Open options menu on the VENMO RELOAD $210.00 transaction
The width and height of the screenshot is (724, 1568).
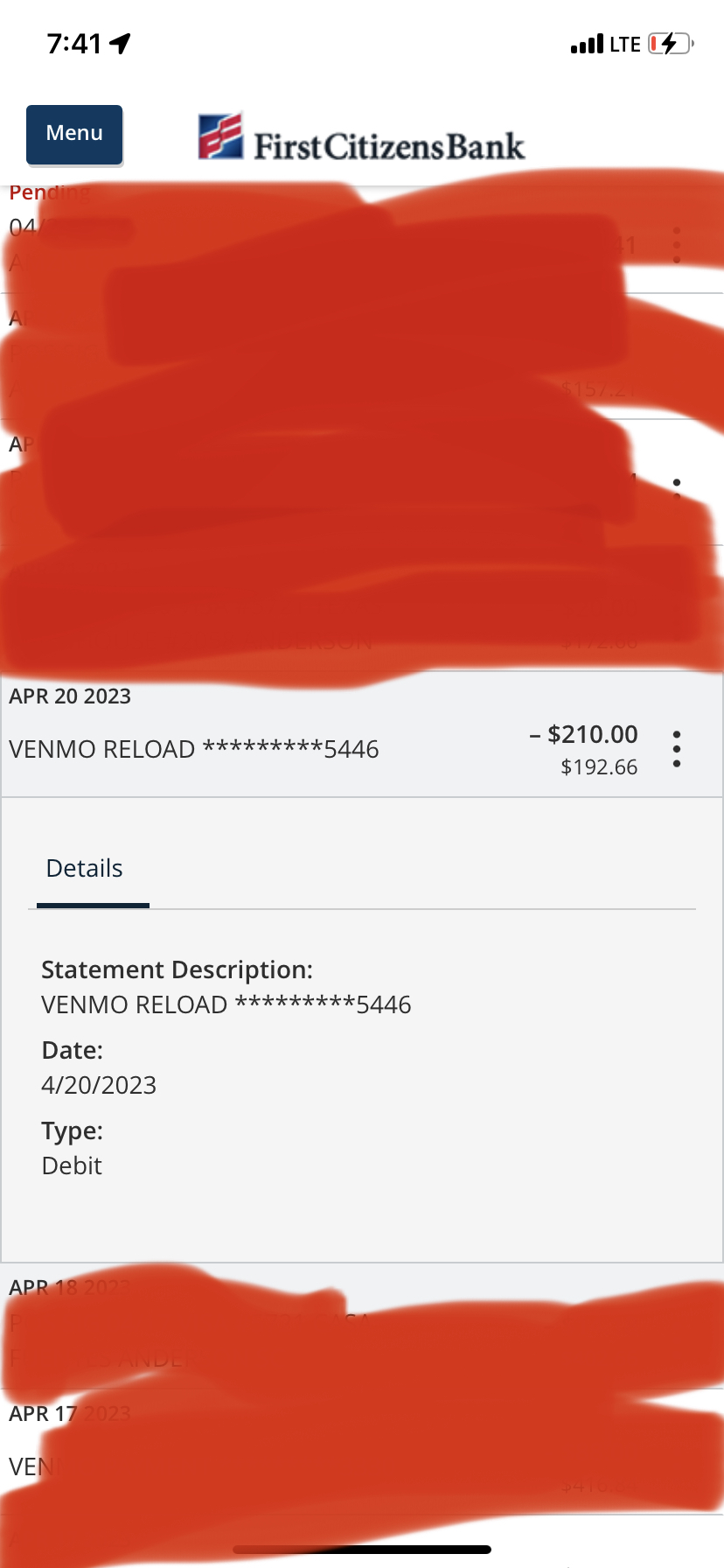[676, 749]
